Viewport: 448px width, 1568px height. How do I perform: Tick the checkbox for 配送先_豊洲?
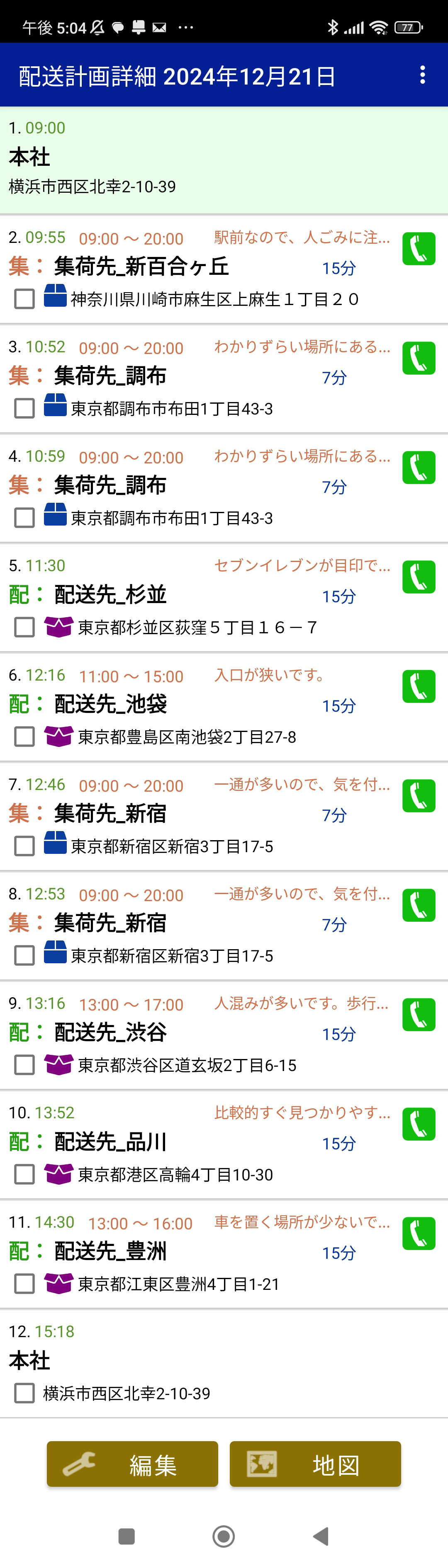pyautogui.click(x=24, y=1284)
